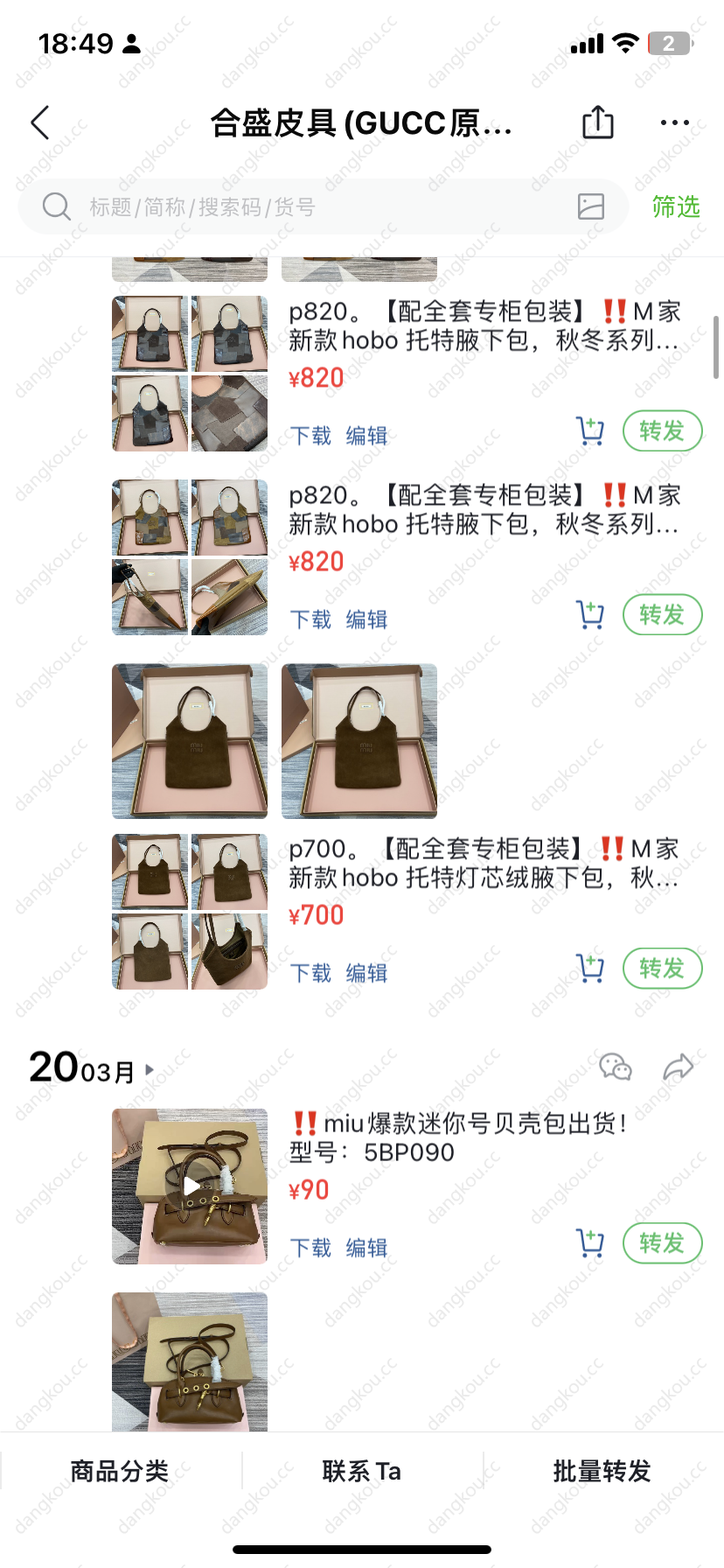Add the ¥700 hobo bag to cart
The image size is (724, 1568).
590,969
